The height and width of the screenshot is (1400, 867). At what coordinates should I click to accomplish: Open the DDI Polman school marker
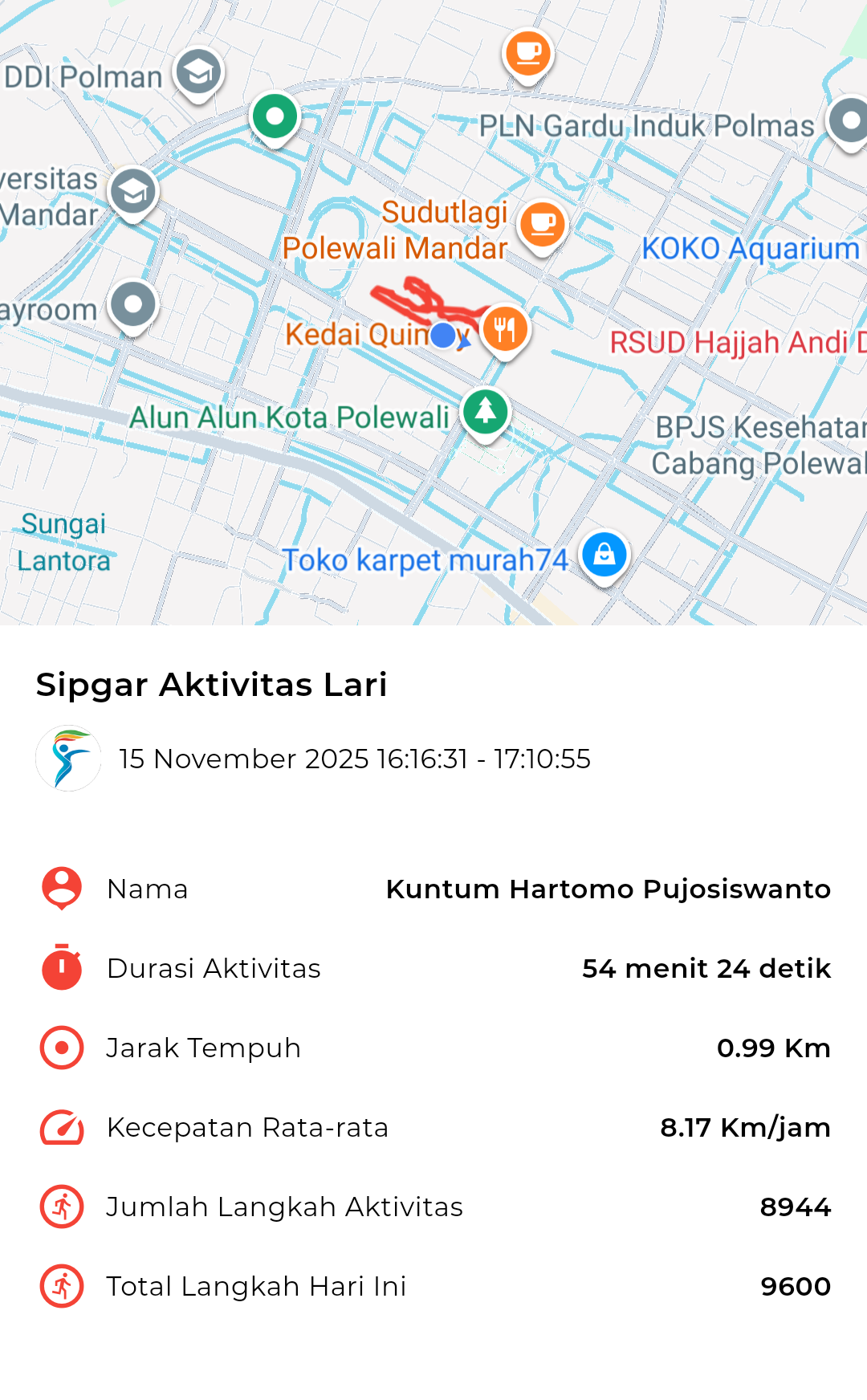click(198, 73)
